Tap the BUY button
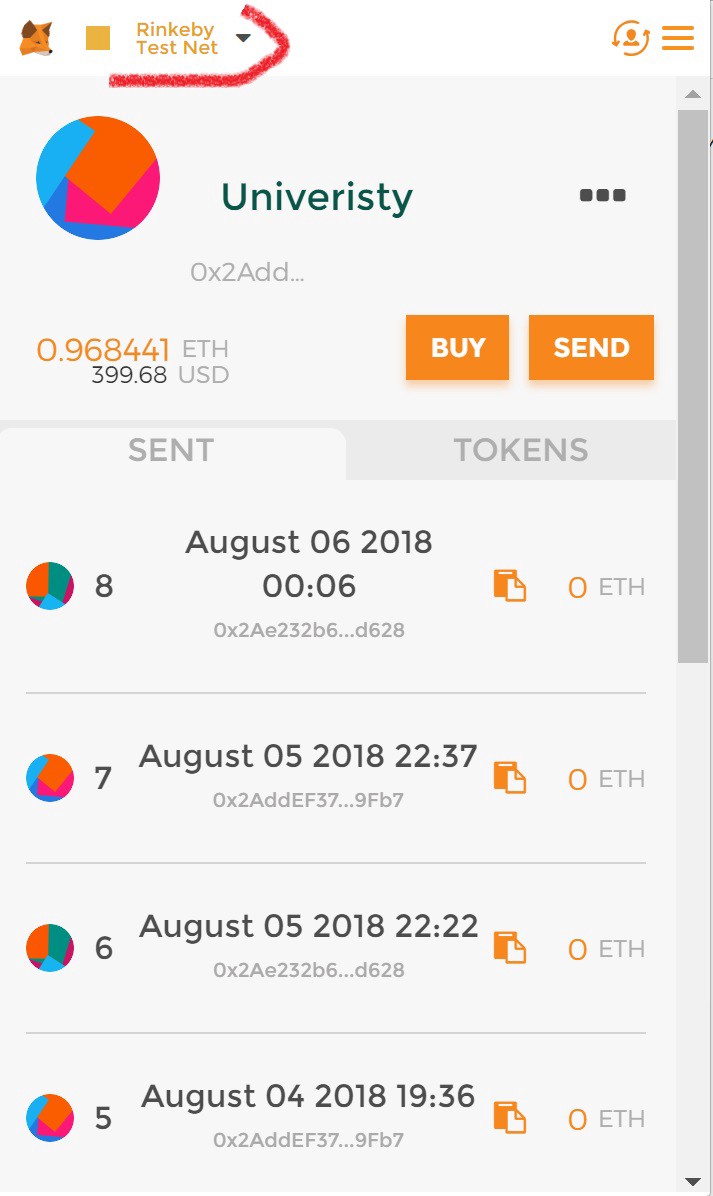Viewport: 713px width, 1196px height. (457, 348)
